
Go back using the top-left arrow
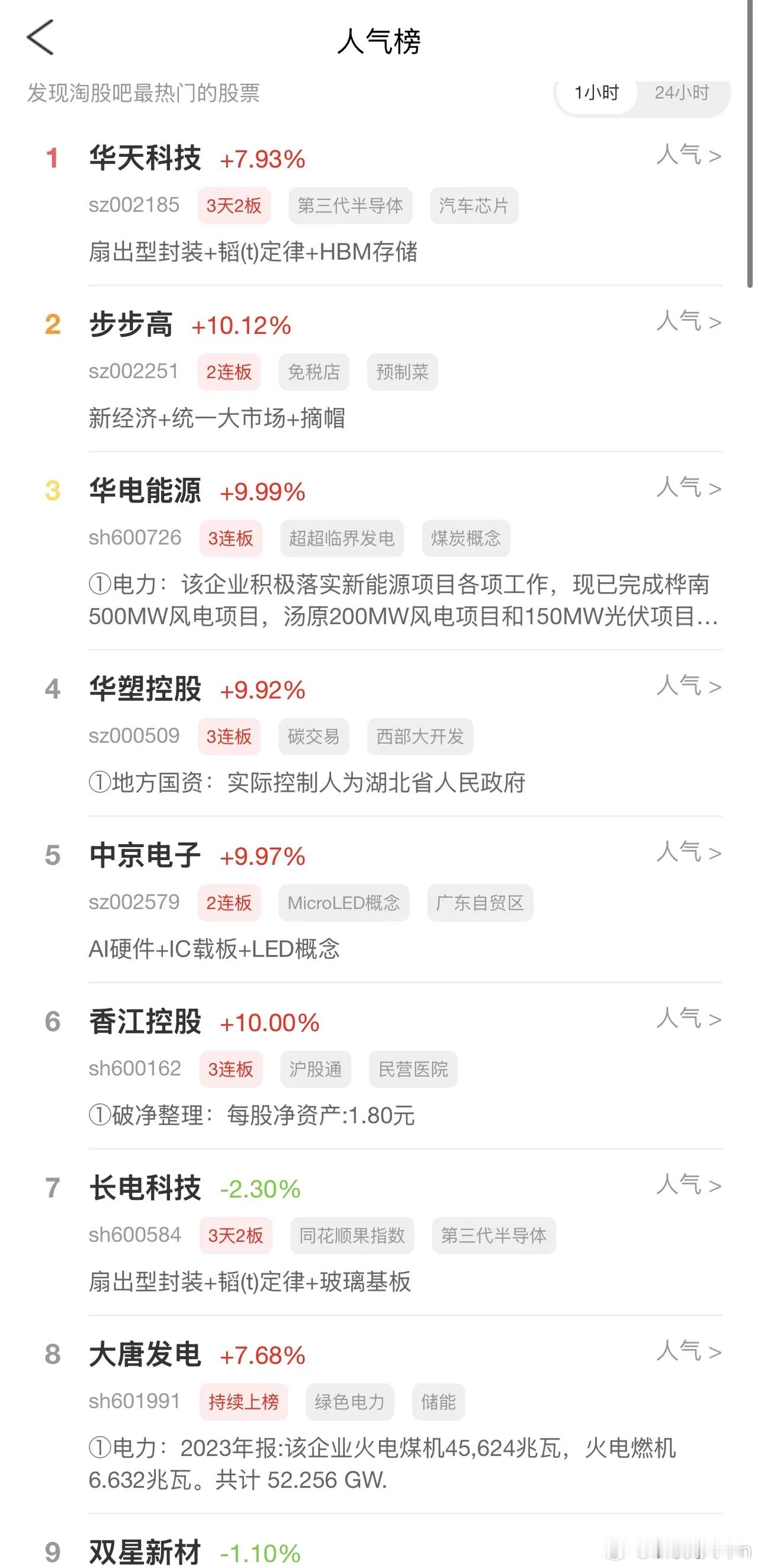40,37
